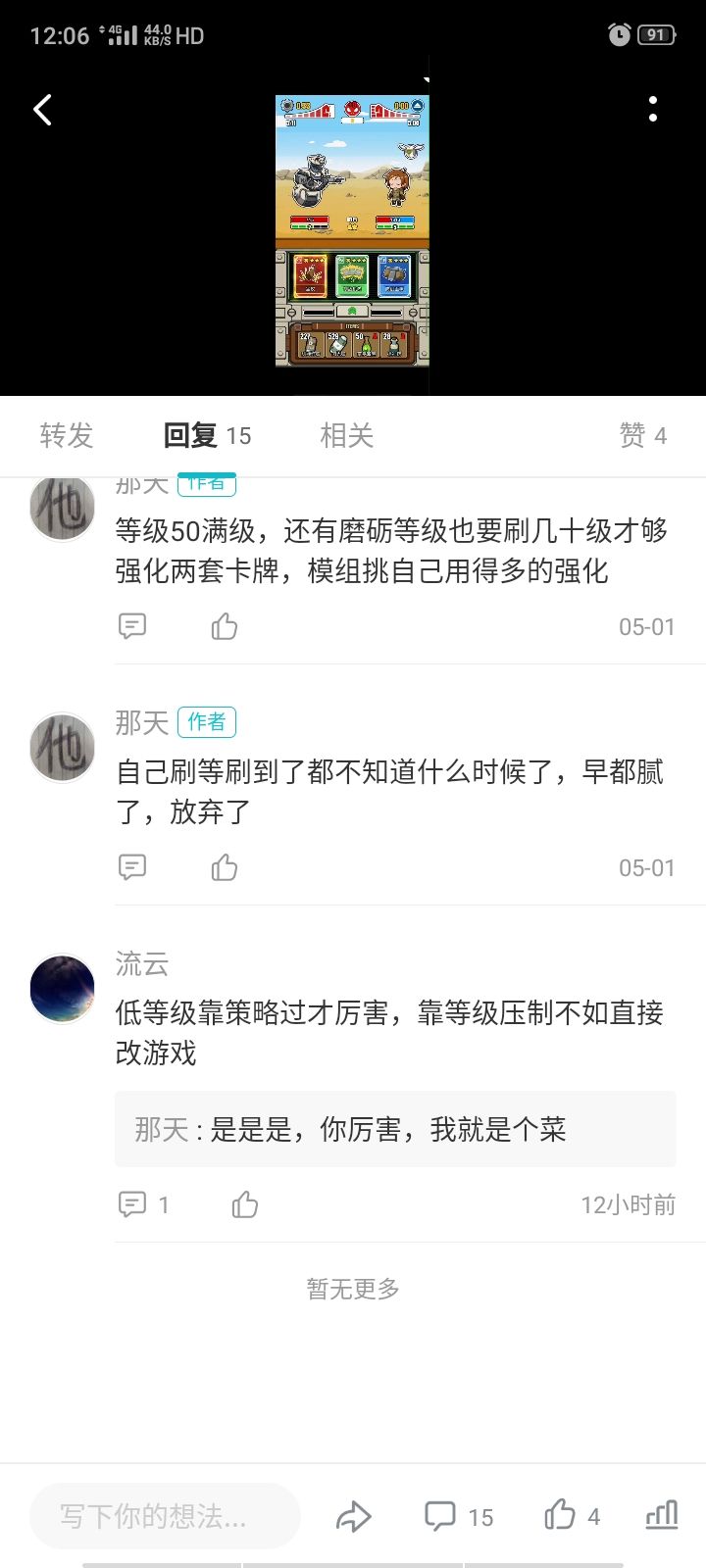Viewport: 706px width, 1568px height.
Task: Open the statistics chart icon
Action: tap(662, 1515)
